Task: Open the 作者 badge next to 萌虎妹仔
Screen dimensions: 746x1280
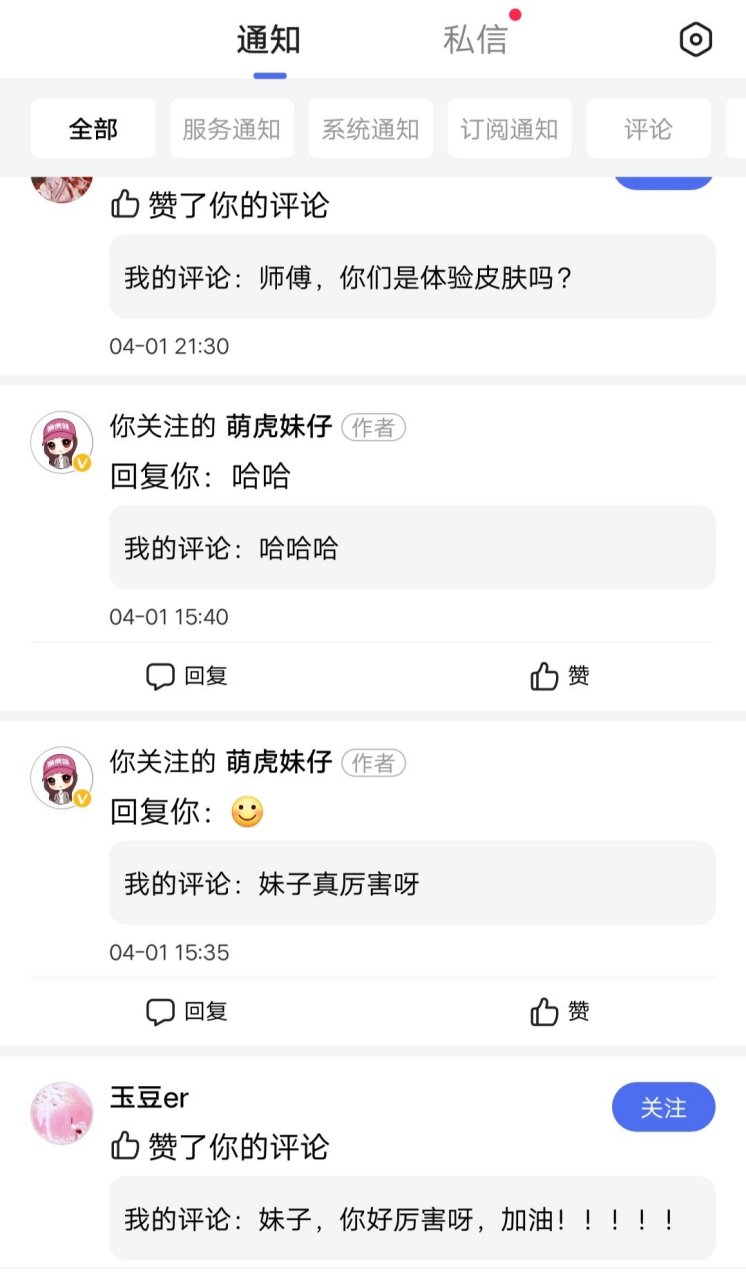Action: click(372, 426)
